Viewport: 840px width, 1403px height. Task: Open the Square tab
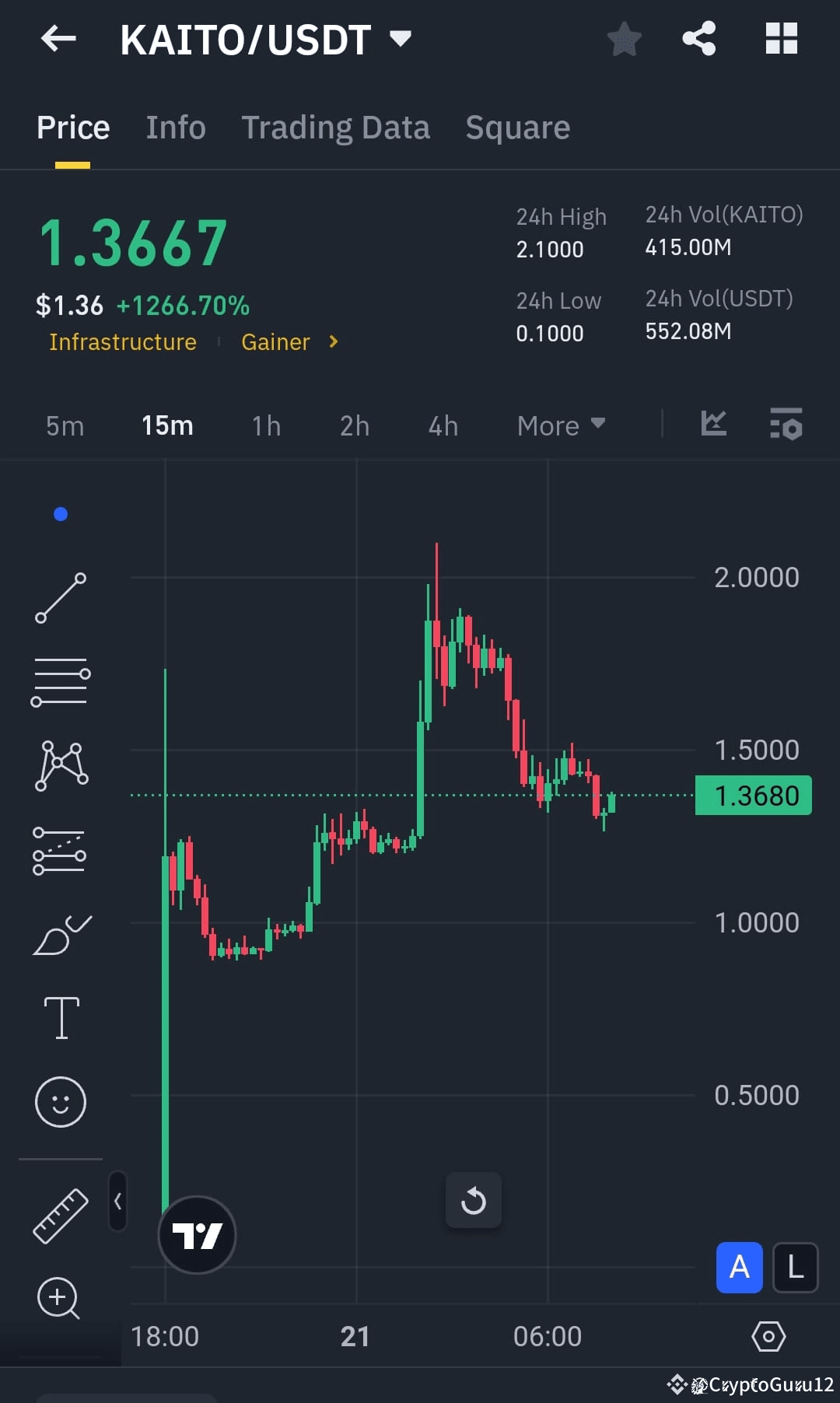(517, 127)
